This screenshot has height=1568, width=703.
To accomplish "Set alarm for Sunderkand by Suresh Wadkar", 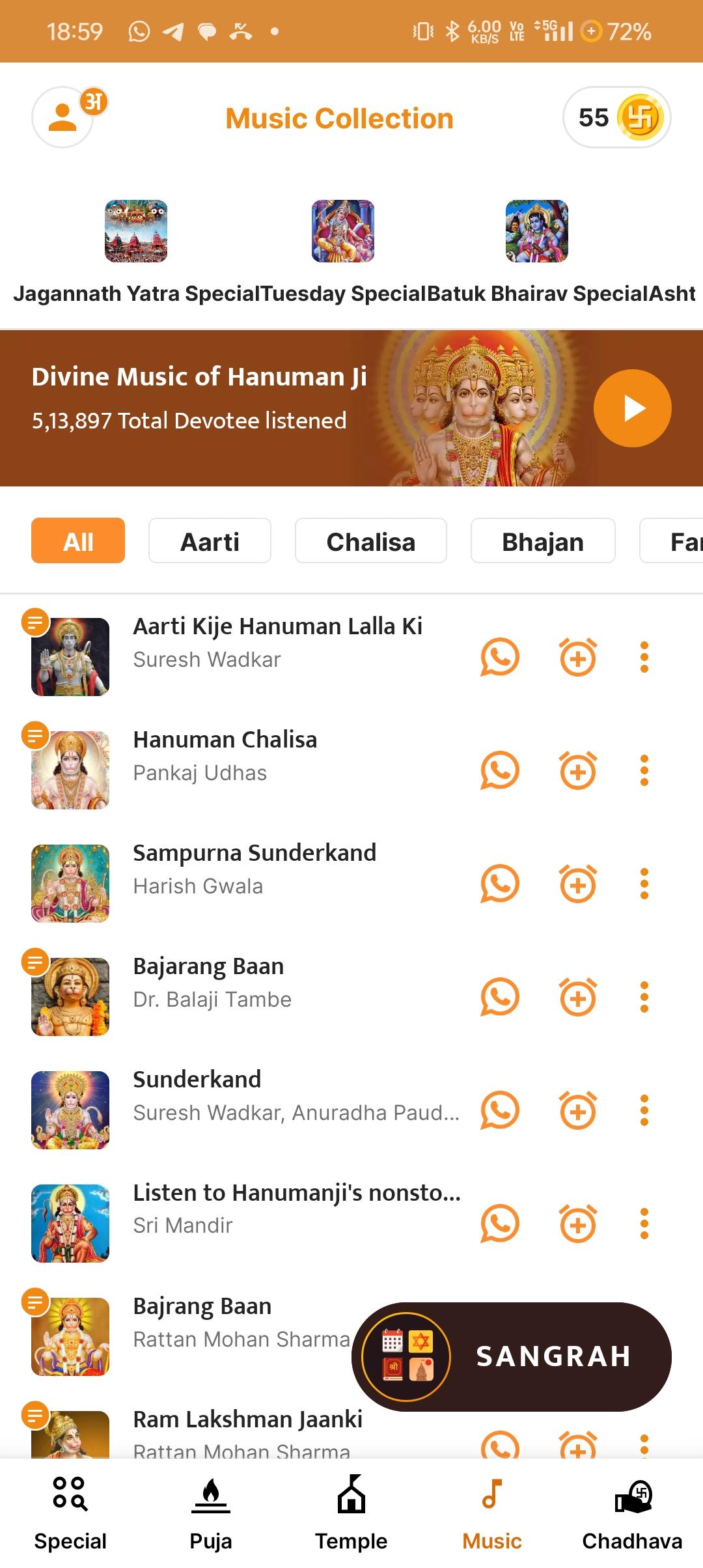I will (x=578, y=1110).
